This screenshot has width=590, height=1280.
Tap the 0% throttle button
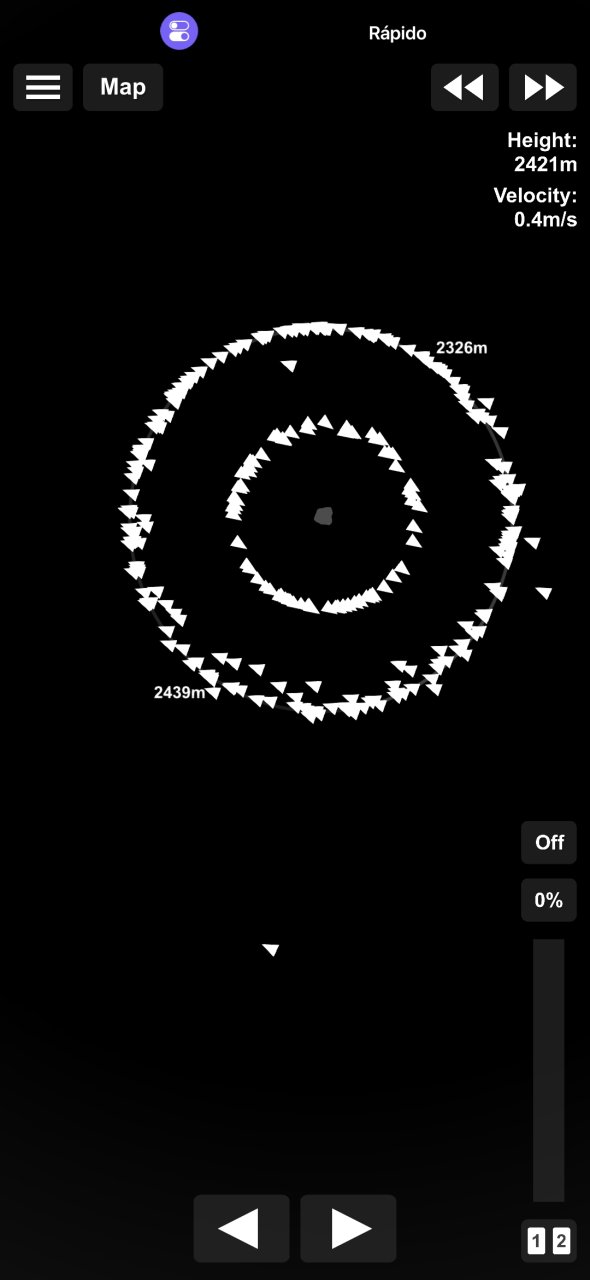[x=549, y=900]
